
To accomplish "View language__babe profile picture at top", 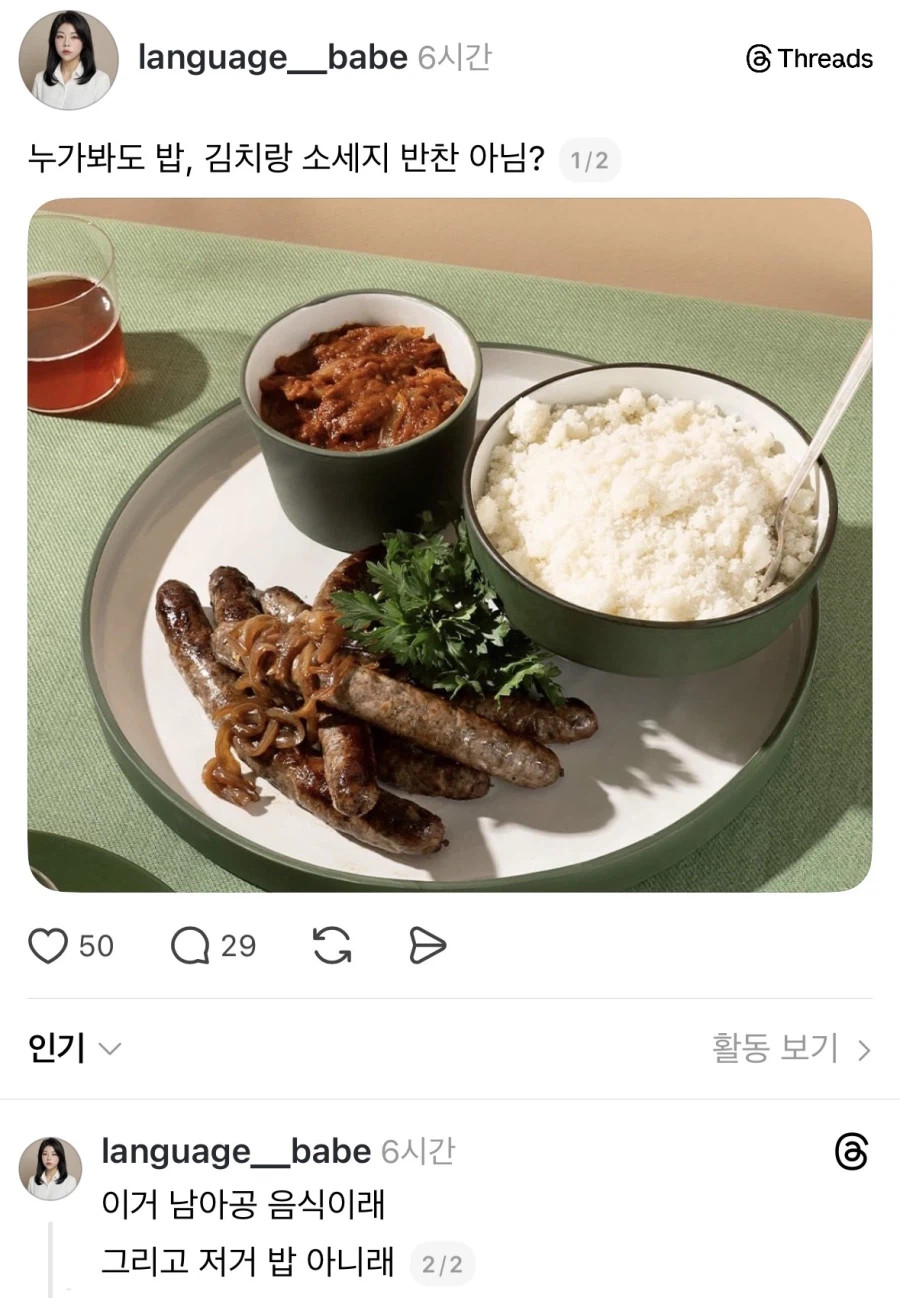I will [68, 60].
